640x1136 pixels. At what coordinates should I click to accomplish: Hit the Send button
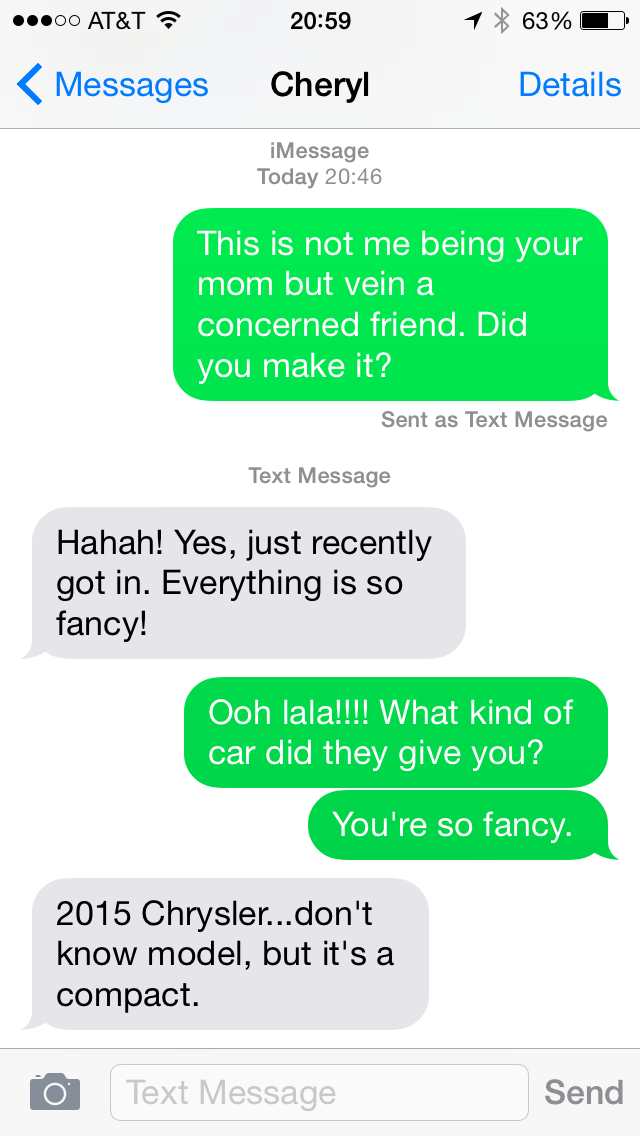(583, 1092)
